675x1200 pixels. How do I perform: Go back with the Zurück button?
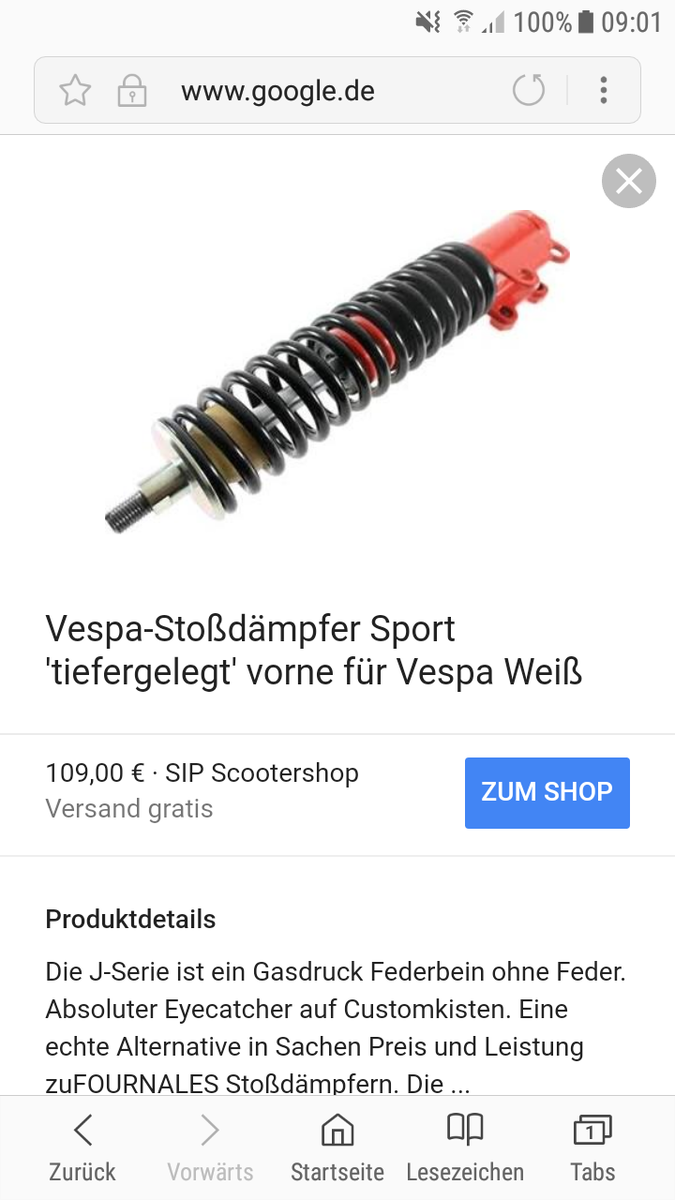(83, 1148)
